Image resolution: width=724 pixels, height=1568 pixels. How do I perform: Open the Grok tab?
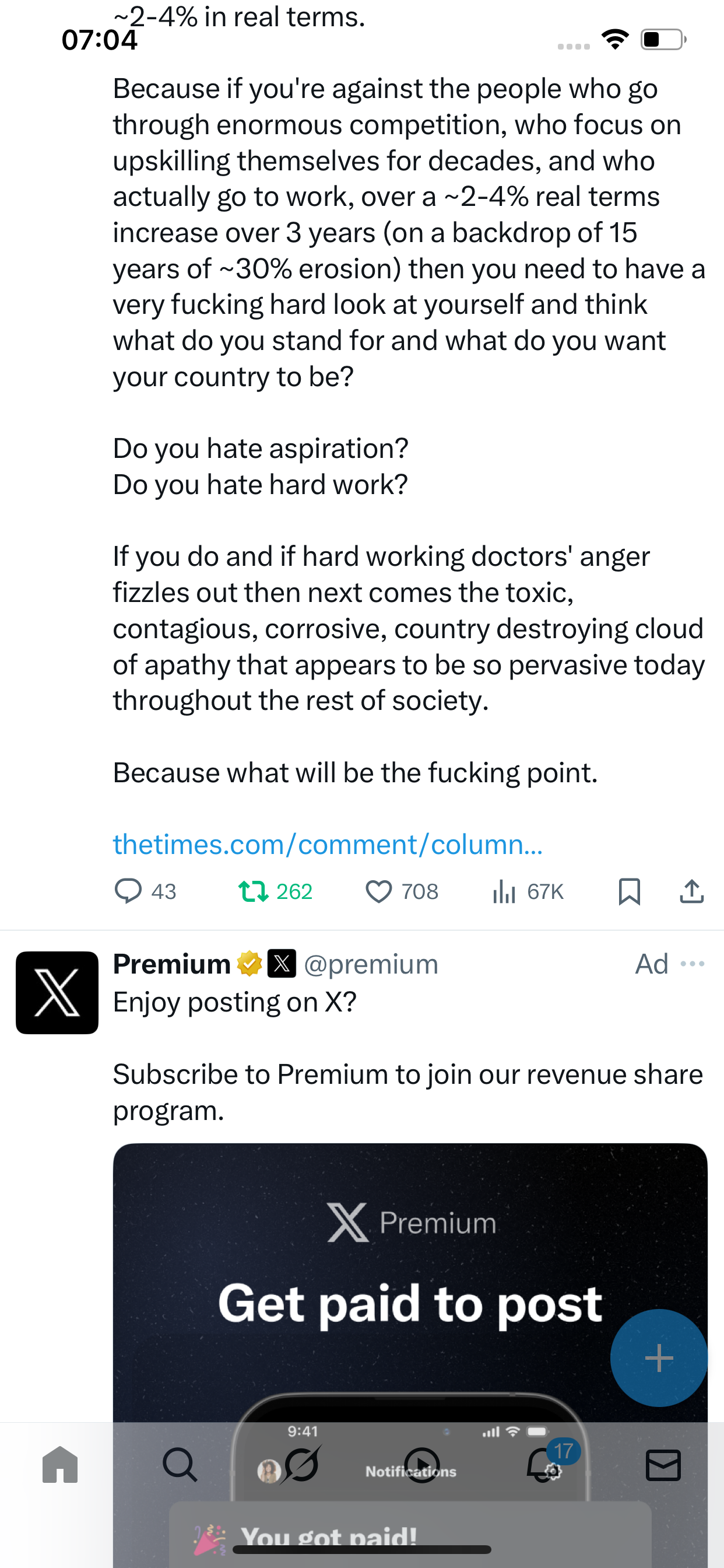301,1465
